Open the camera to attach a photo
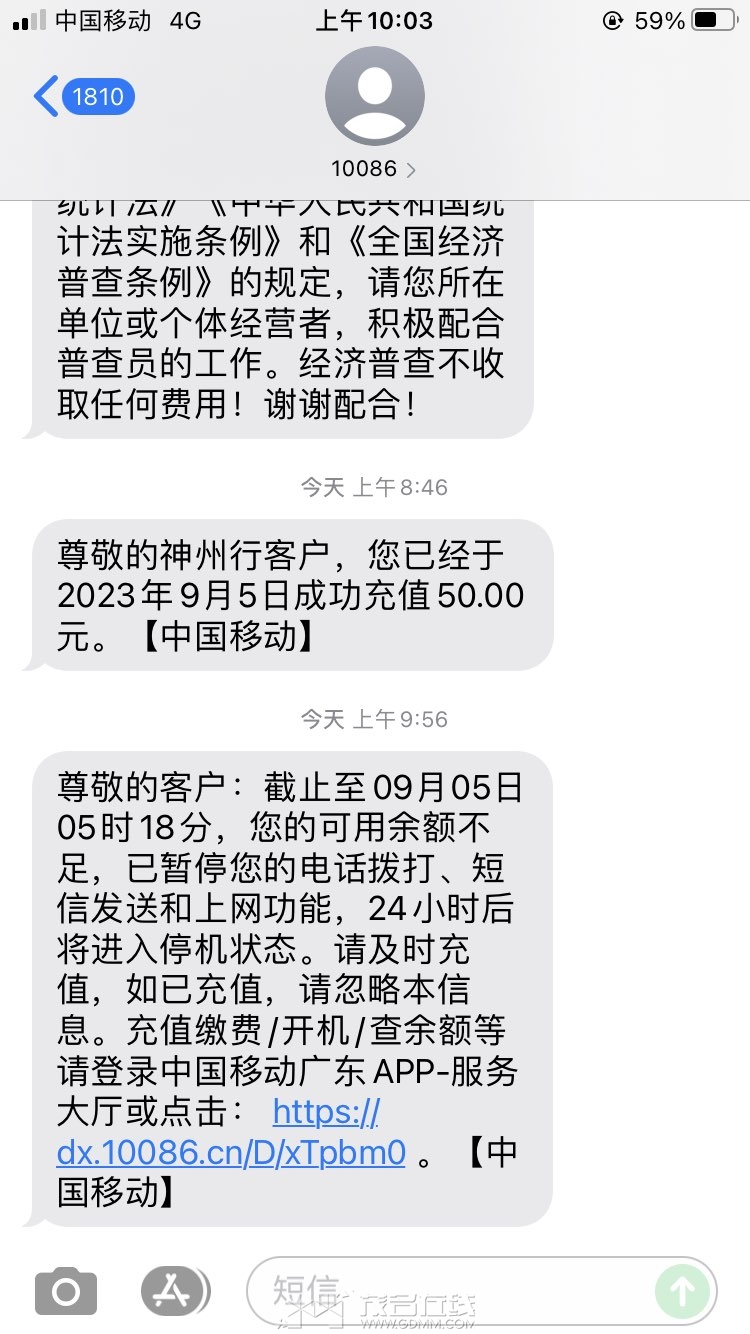This screenshot has width=750, height=1334. coord(66,1291)
